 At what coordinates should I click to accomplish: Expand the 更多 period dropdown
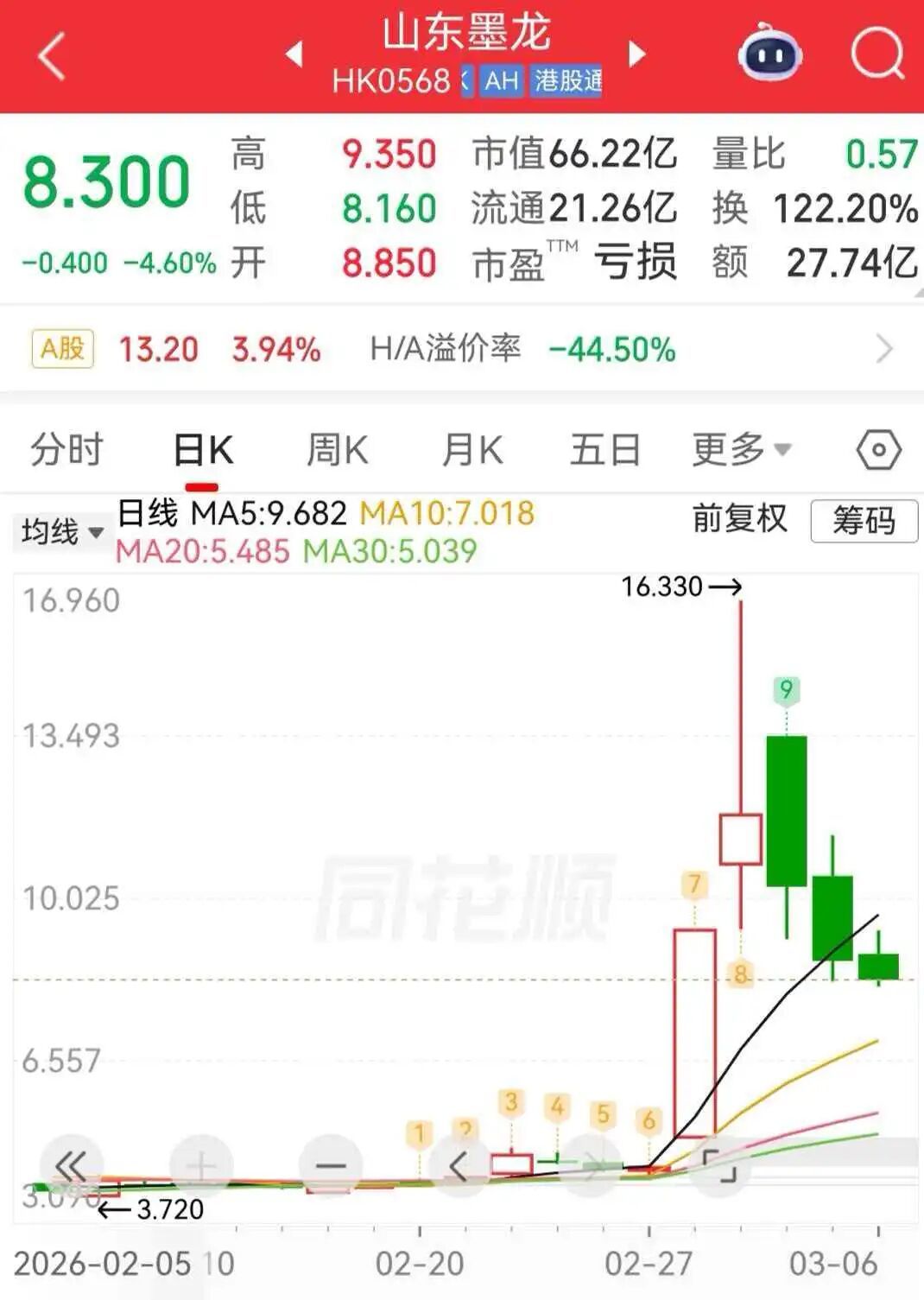(741, 450)
